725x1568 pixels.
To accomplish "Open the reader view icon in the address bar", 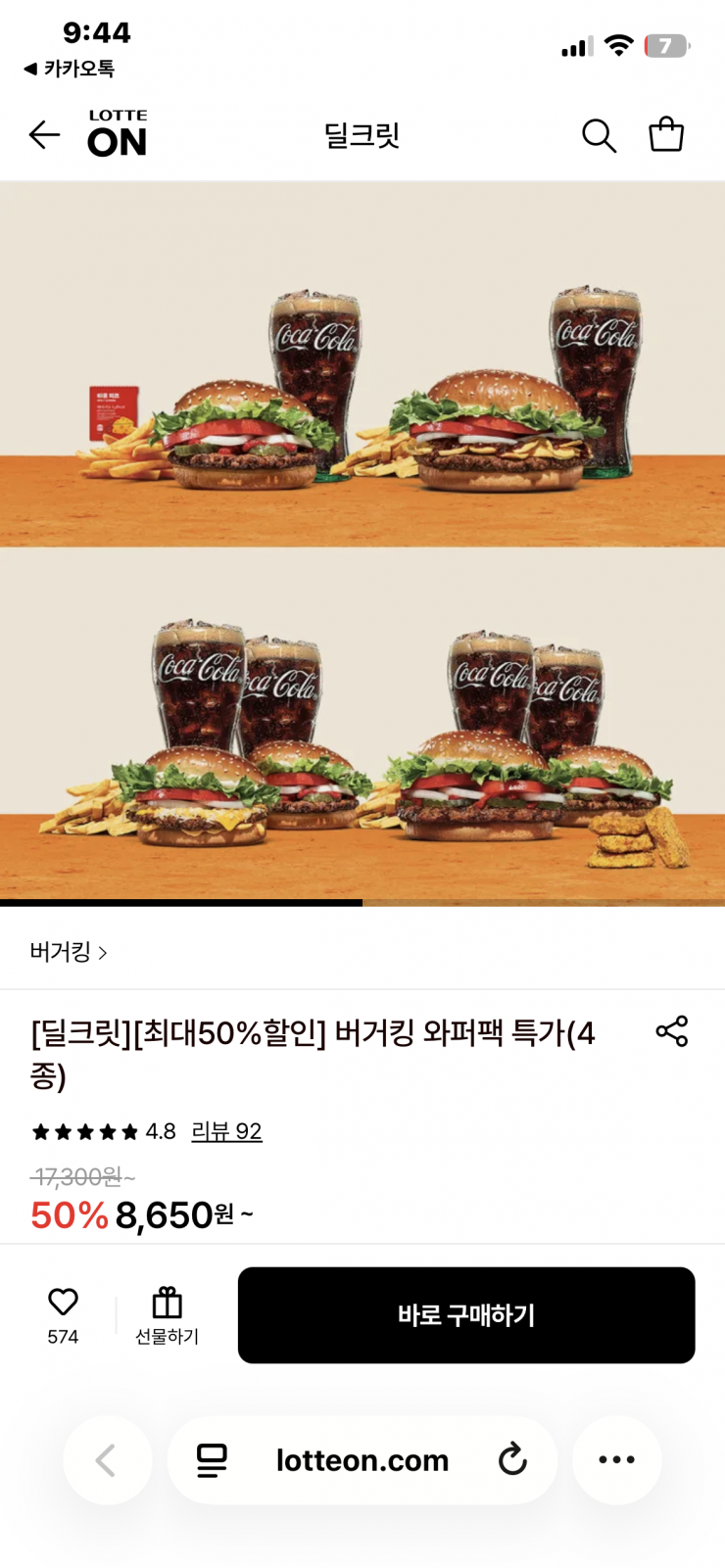I will [x=210, y=1459].
